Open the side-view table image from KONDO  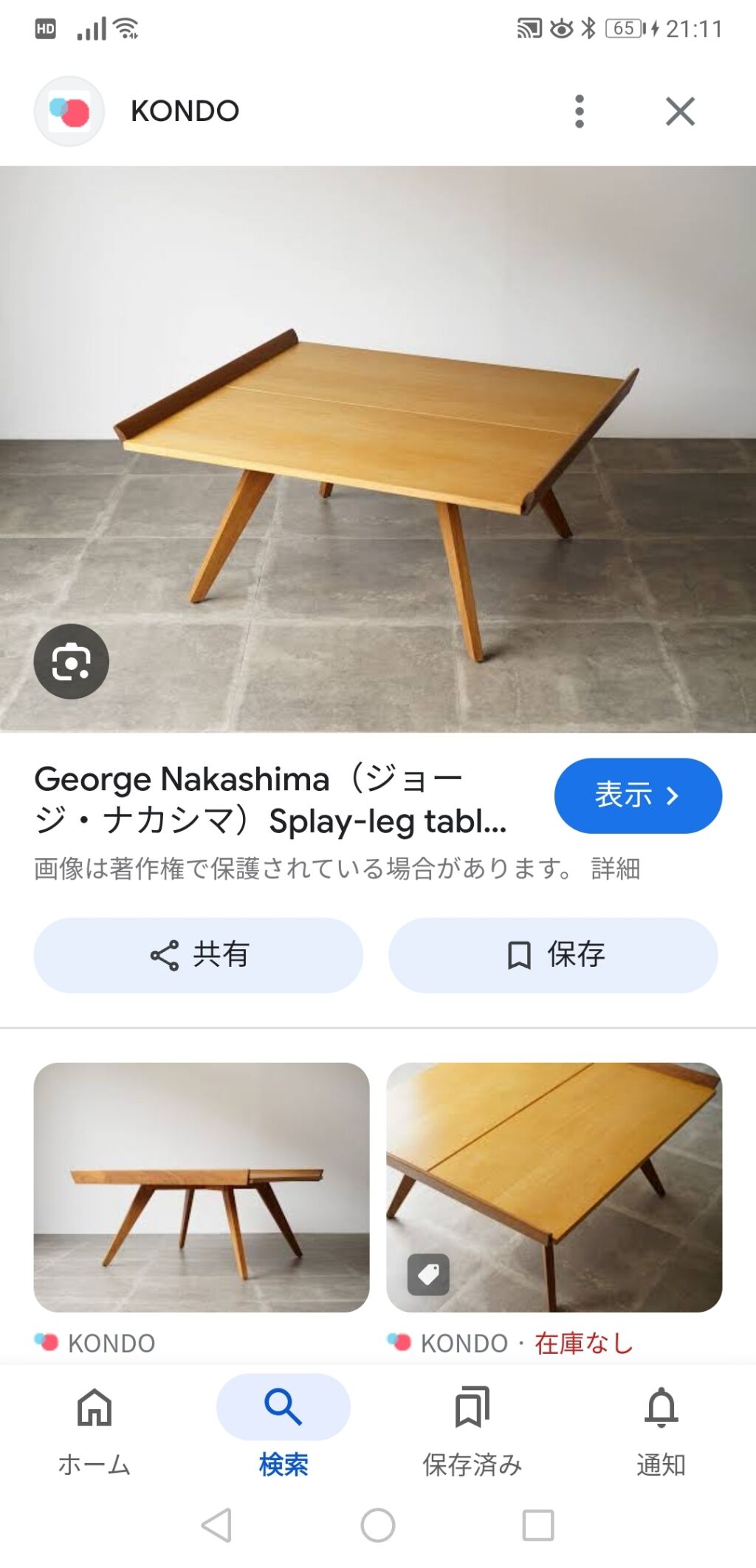(x=201, y=1187)
